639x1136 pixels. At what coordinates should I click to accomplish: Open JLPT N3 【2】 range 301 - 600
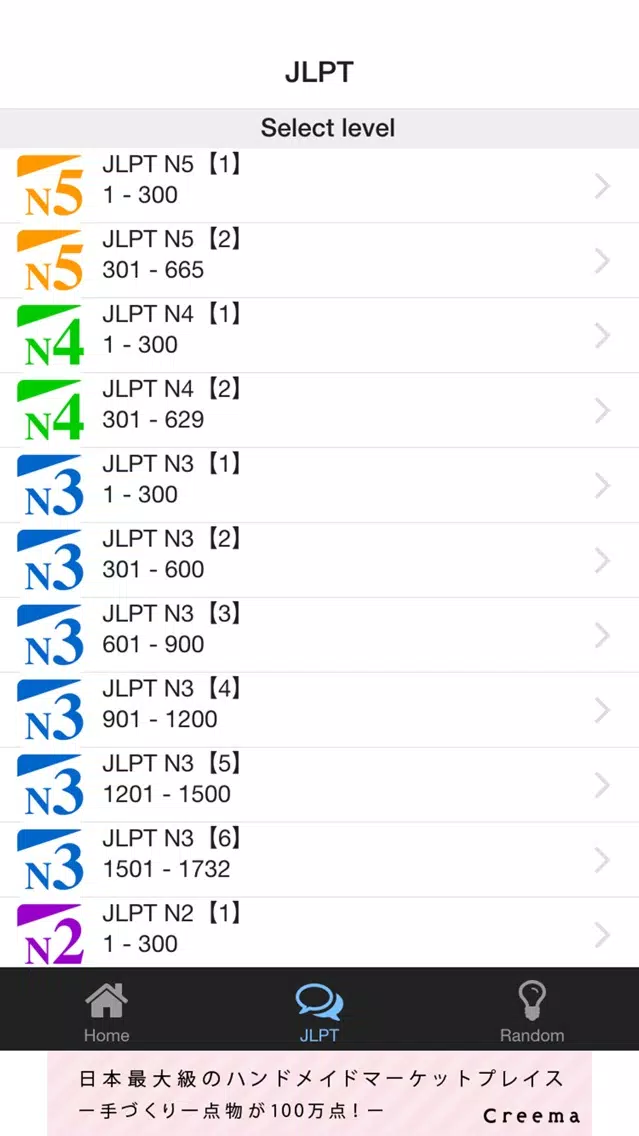pyautogui.click(x=320, y=560)
